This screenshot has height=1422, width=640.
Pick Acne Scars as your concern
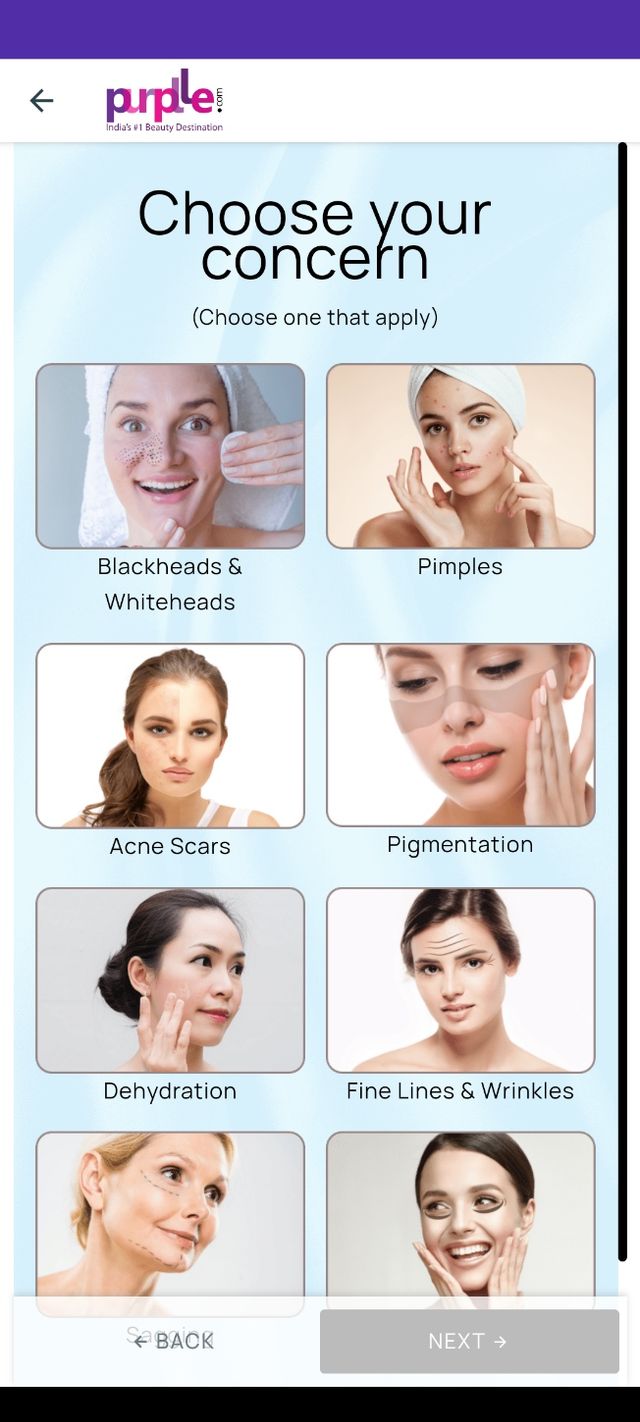tap(170, 736)
